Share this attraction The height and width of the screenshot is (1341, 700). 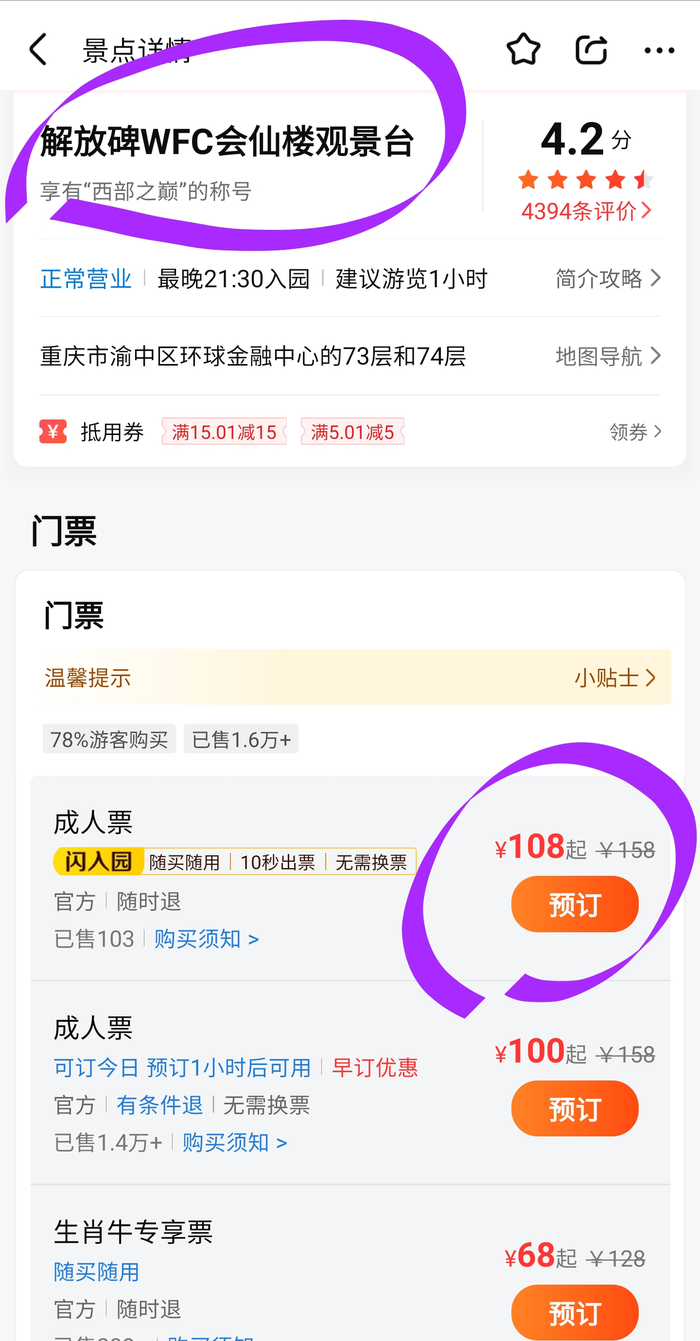[x=591, y=50]
